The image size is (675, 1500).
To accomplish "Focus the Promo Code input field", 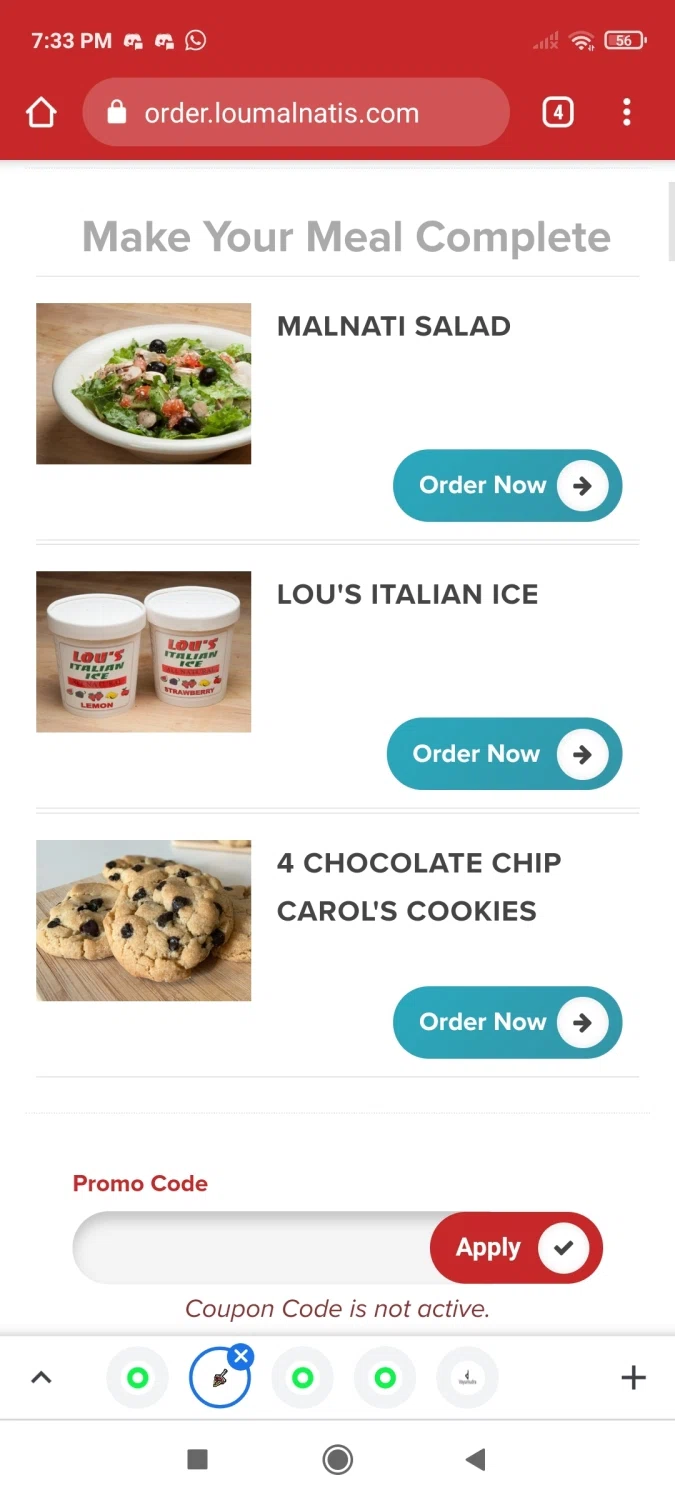I will (252, 1248).
